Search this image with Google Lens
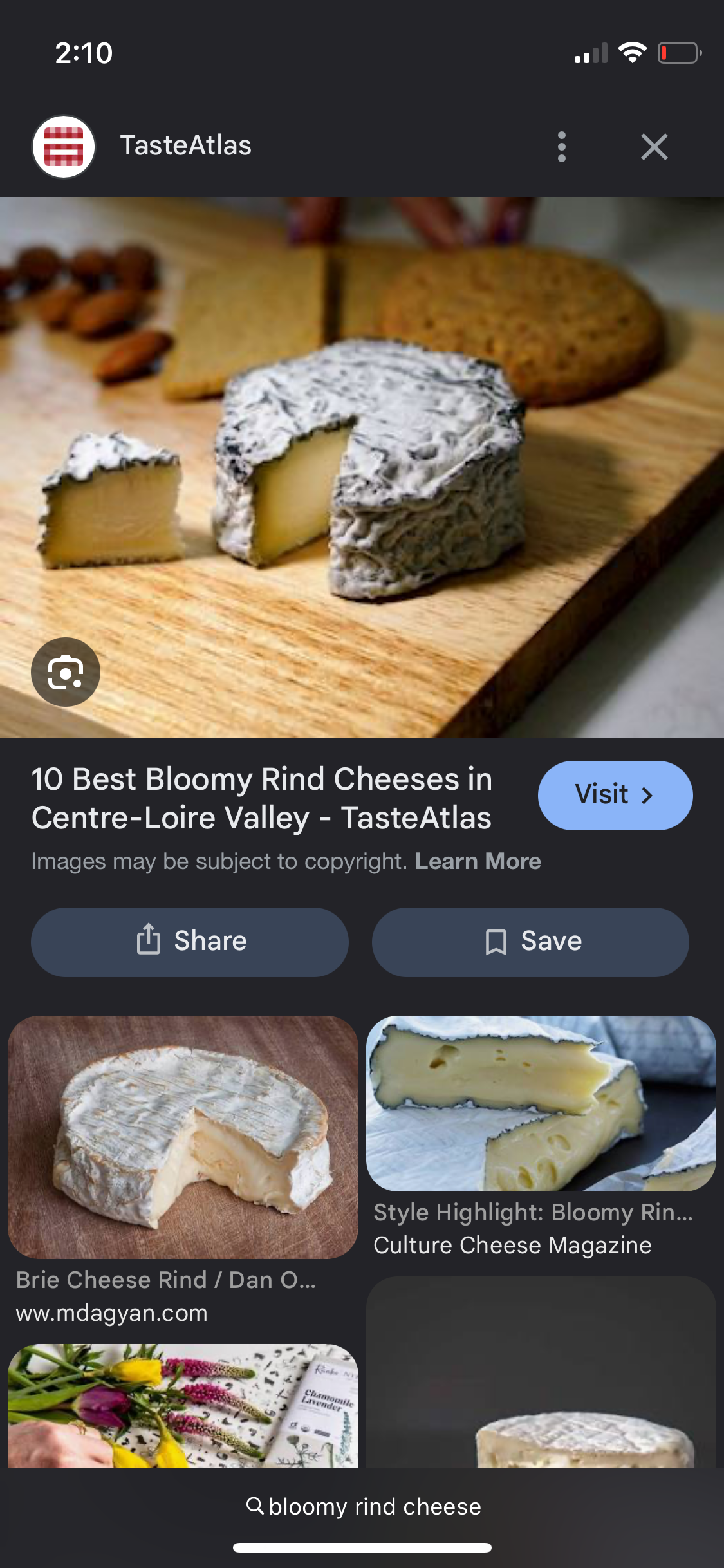Image resolution: width=724 pixels, height=1568 pixels. (x=66, y=672)
